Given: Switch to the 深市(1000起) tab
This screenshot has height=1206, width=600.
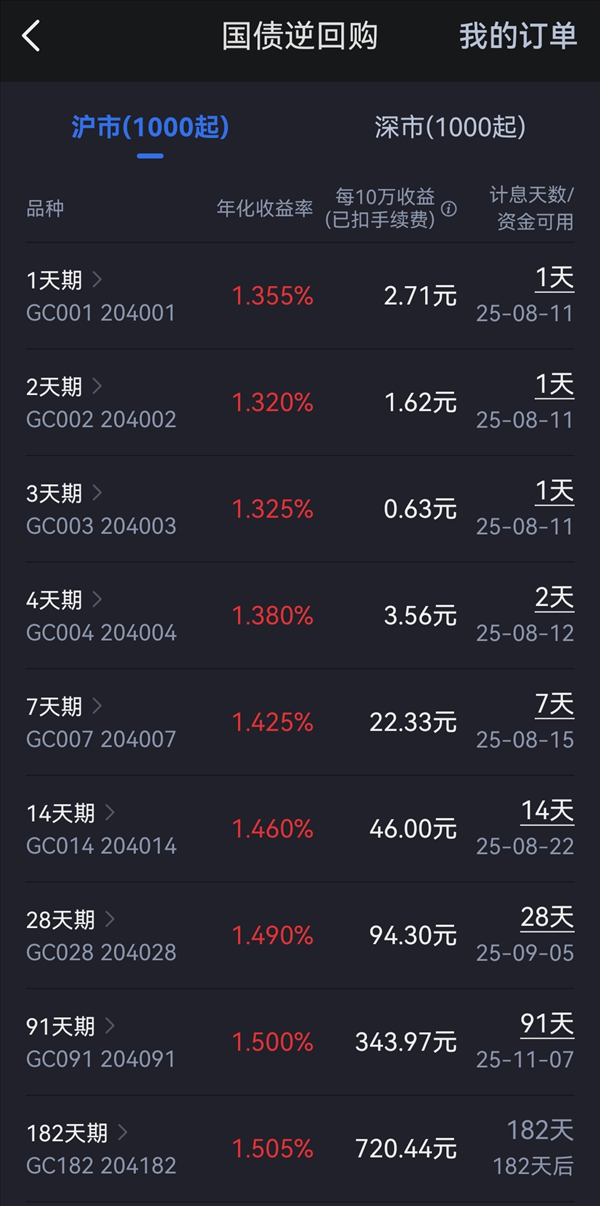Looking at the screenshot, I should 450,127.
